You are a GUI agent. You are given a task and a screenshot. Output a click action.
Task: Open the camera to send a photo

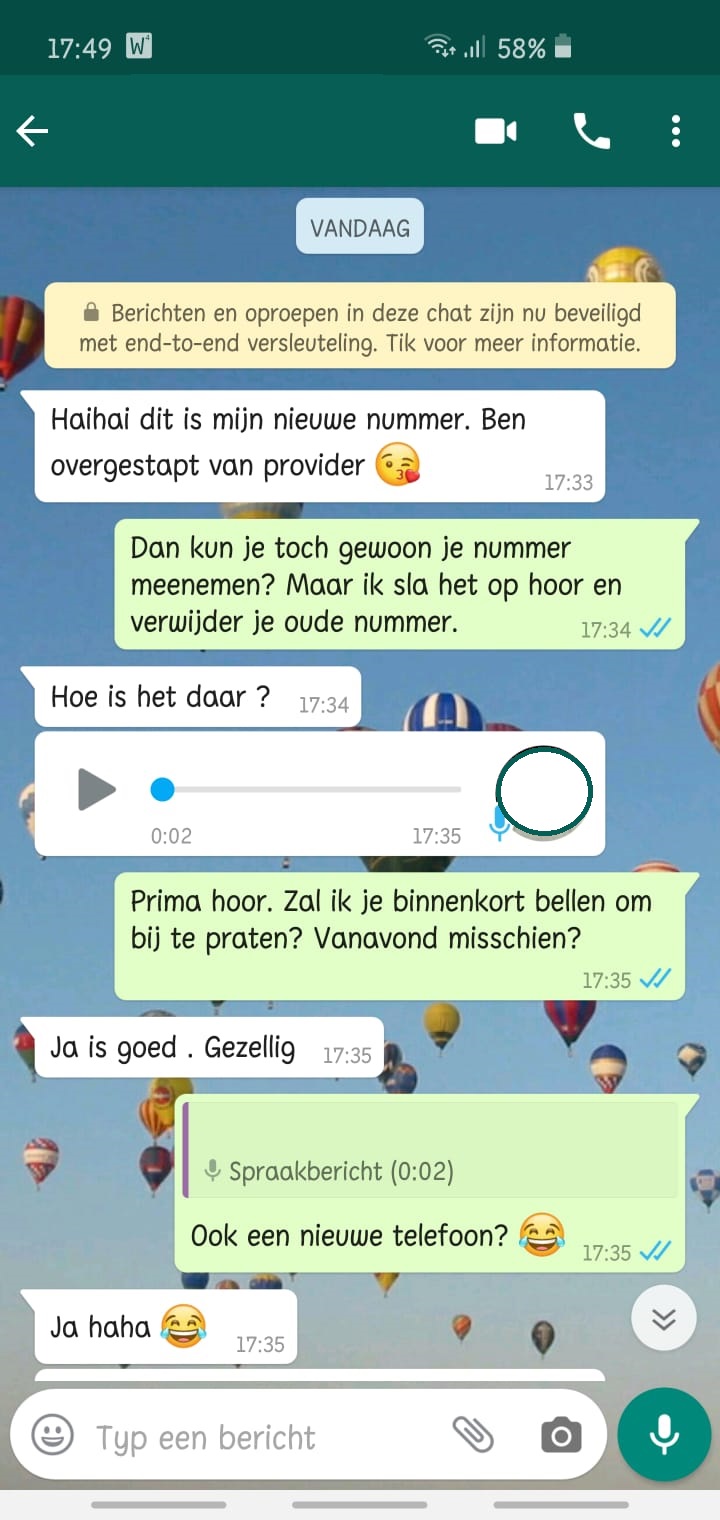coord(561,1436)
